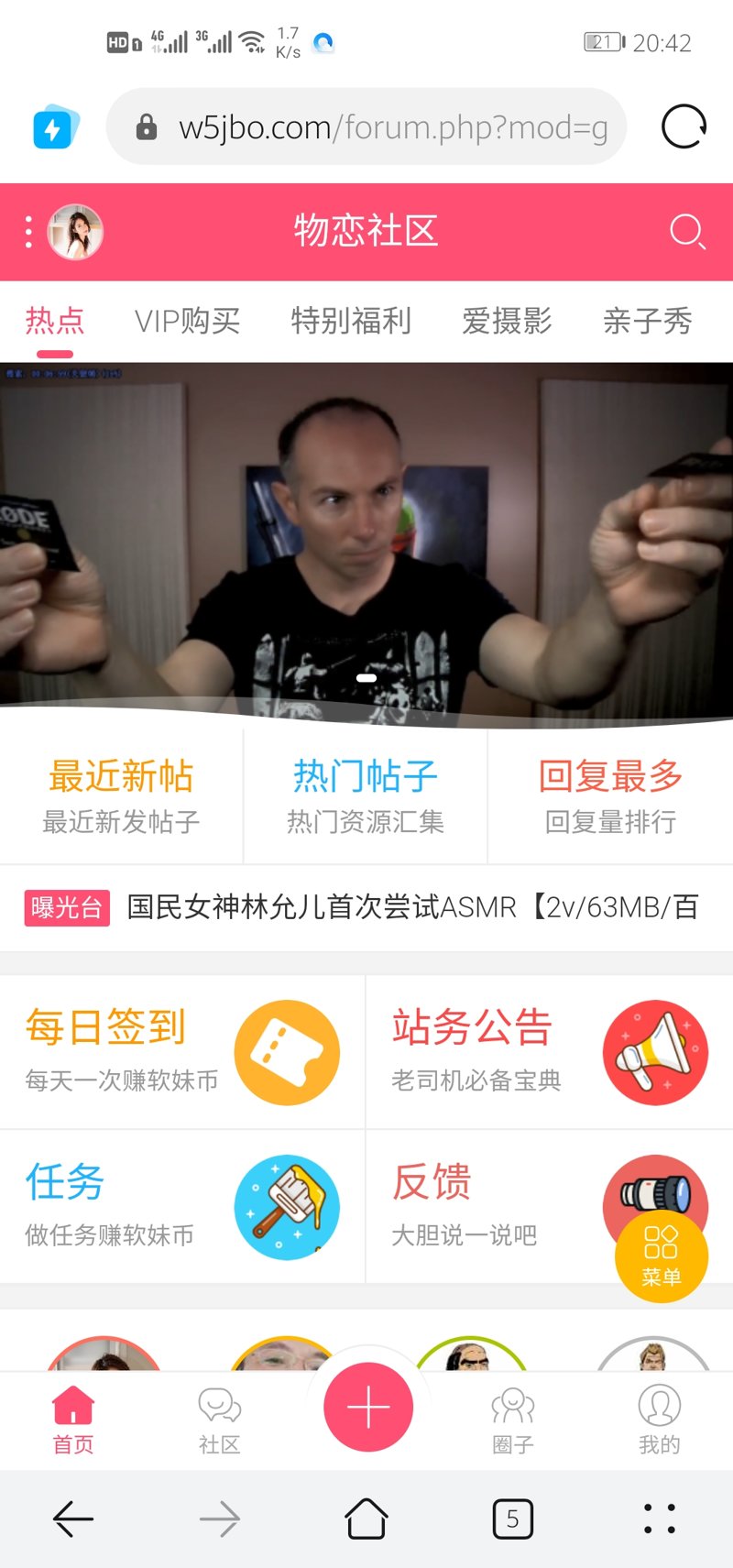733x1568 pixels.
Task: Open the 亲子秀 tab
Action: coord(647,321)
